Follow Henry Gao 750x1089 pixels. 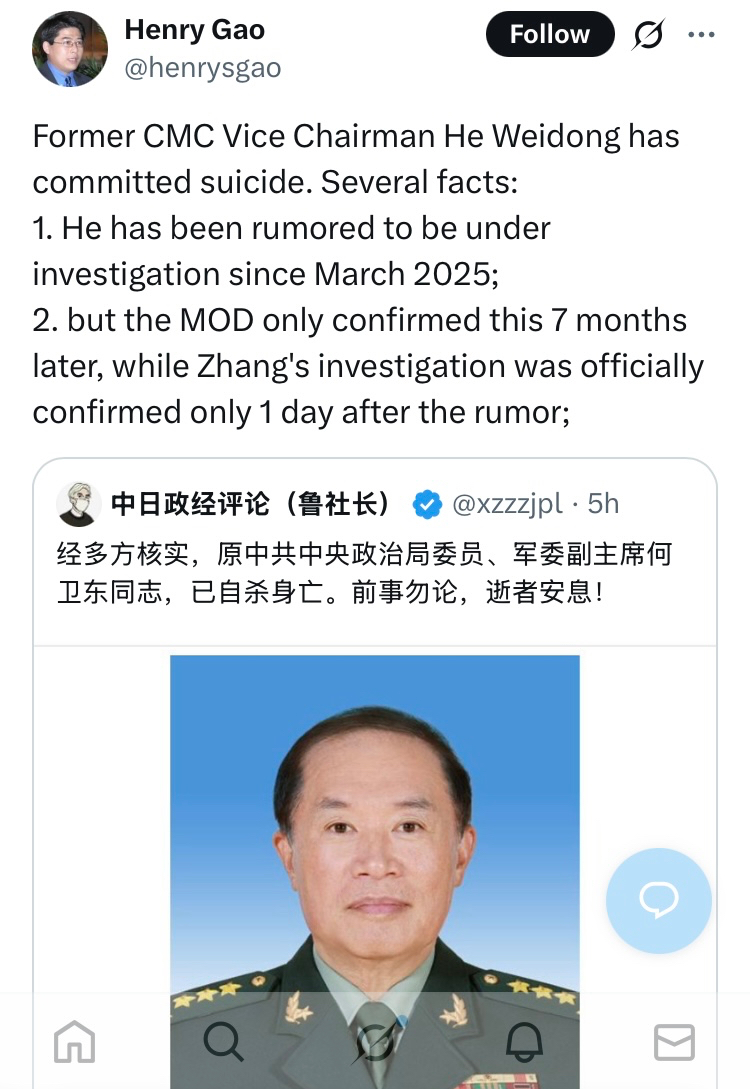pyautogui.click(x=549, y=35)
